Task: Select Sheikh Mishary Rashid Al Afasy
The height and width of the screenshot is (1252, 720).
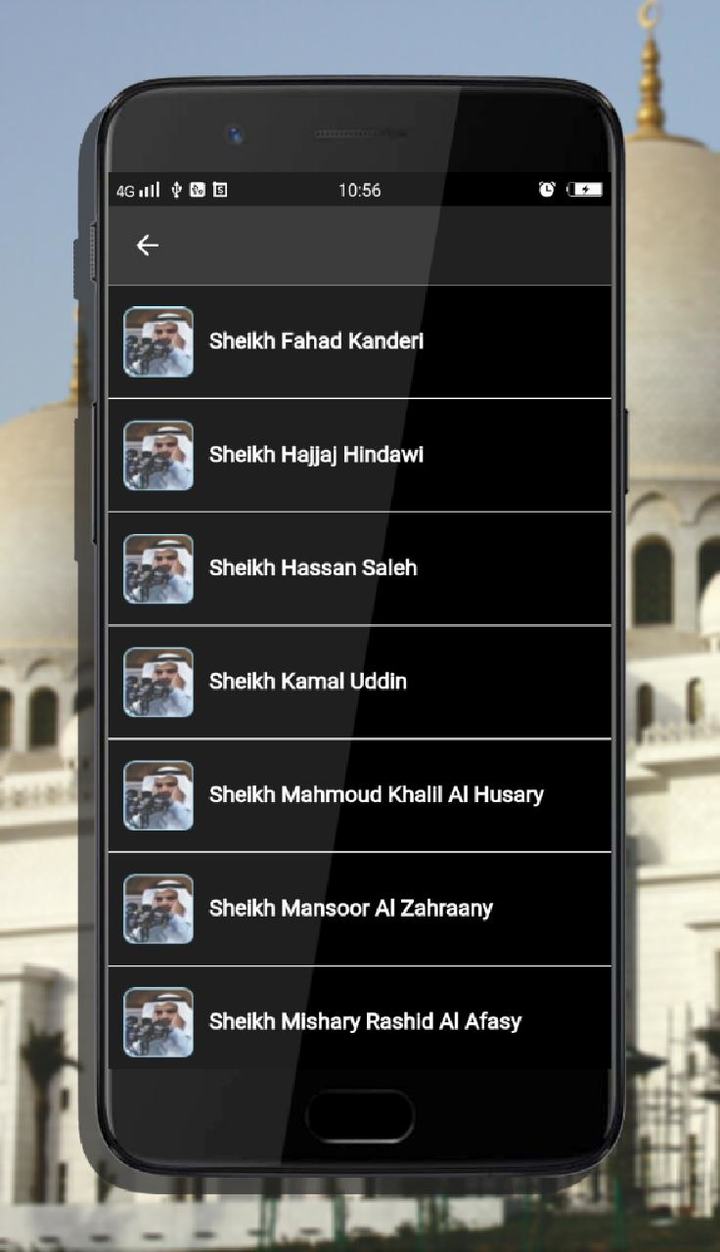Action: pos(360,1021)
